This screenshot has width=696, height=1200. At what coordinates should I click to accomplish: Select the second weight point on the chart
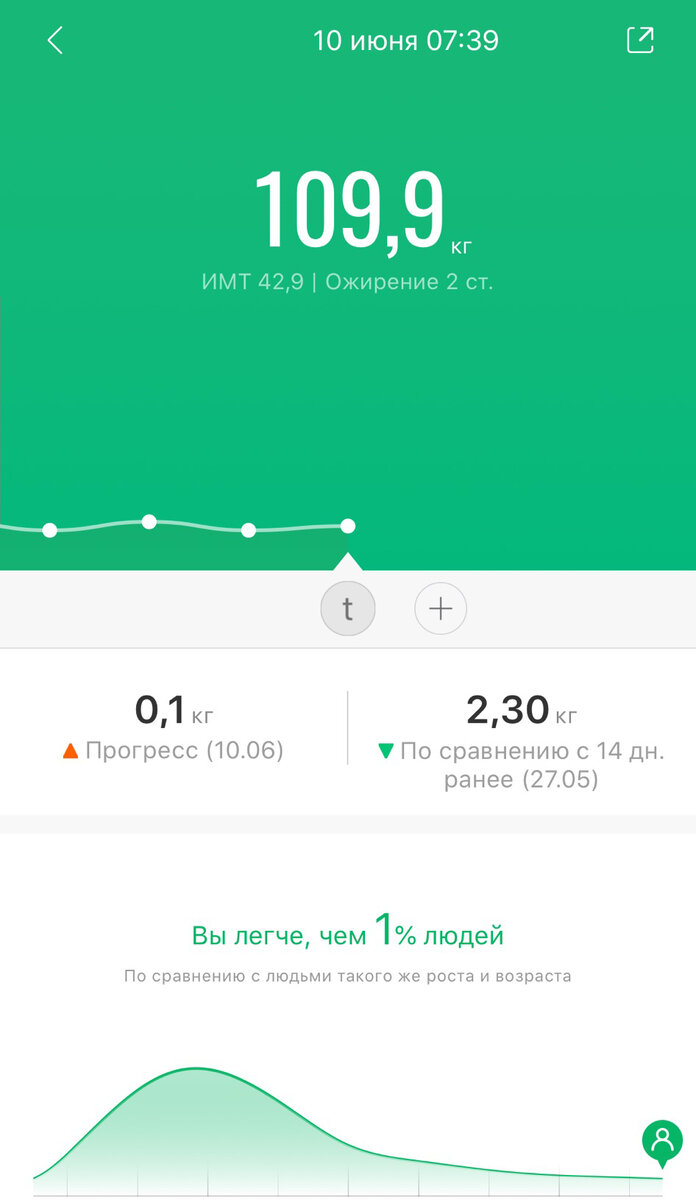(x=149, y=521)
